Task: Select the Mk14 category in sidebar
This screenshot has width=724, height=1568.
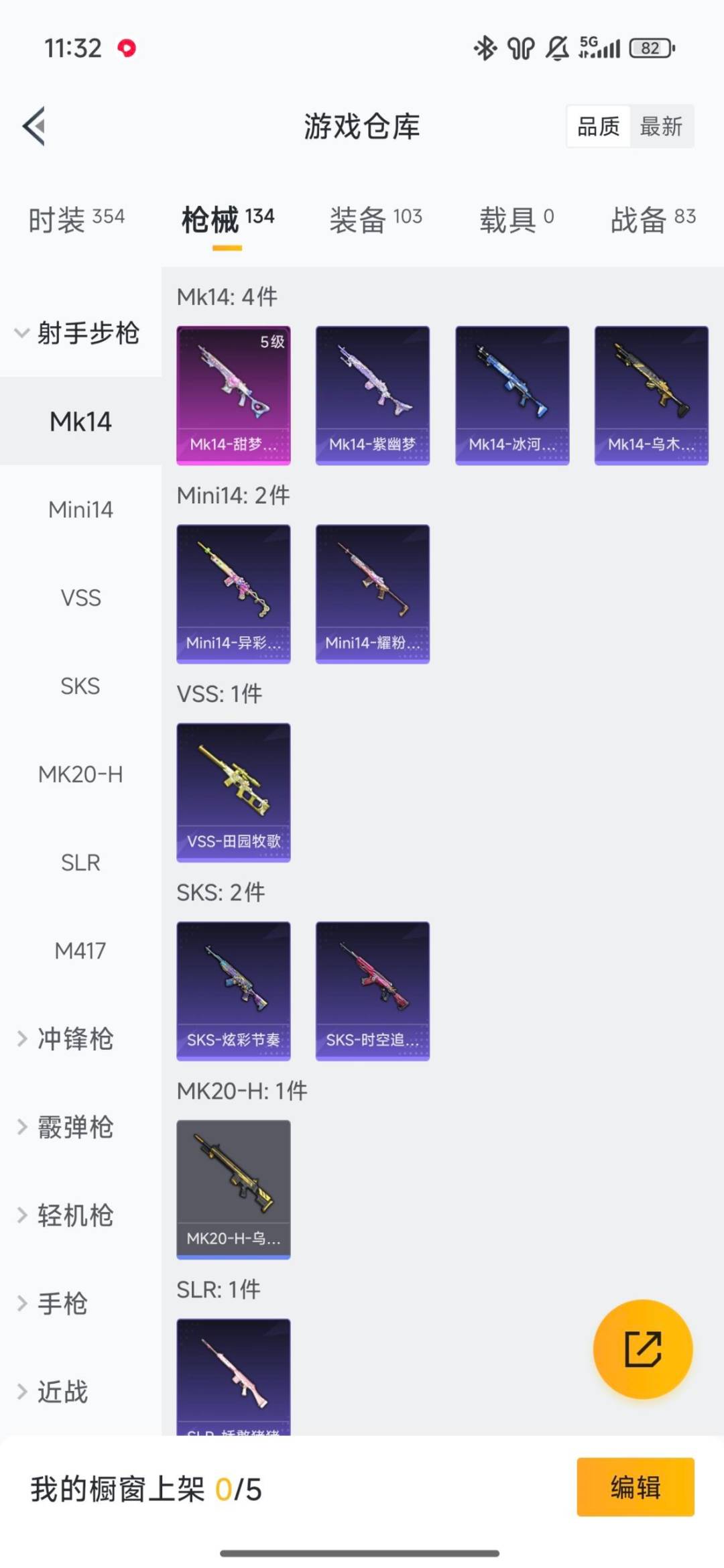Action: [80, 421]
